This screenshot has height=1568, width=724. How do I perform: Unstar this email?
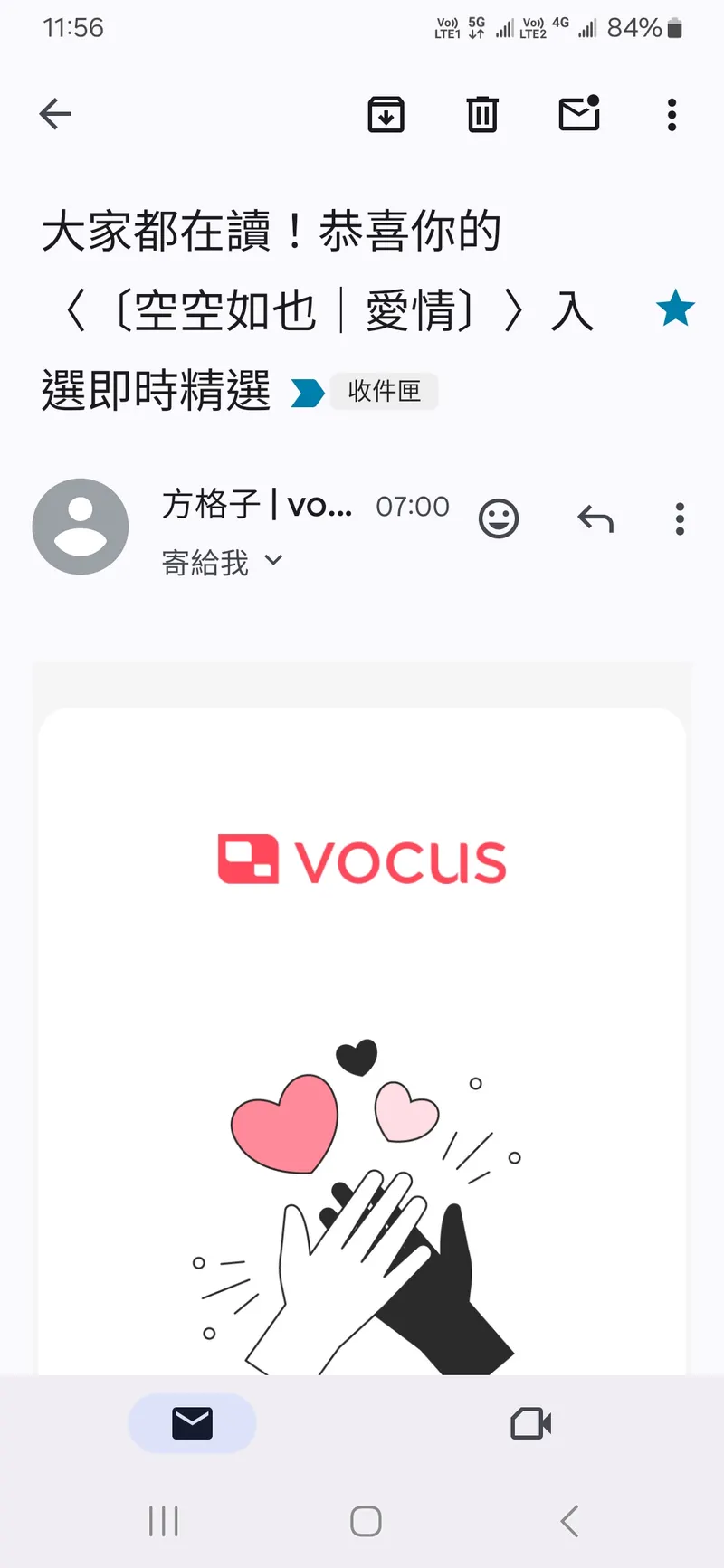(x=675, y=309)
